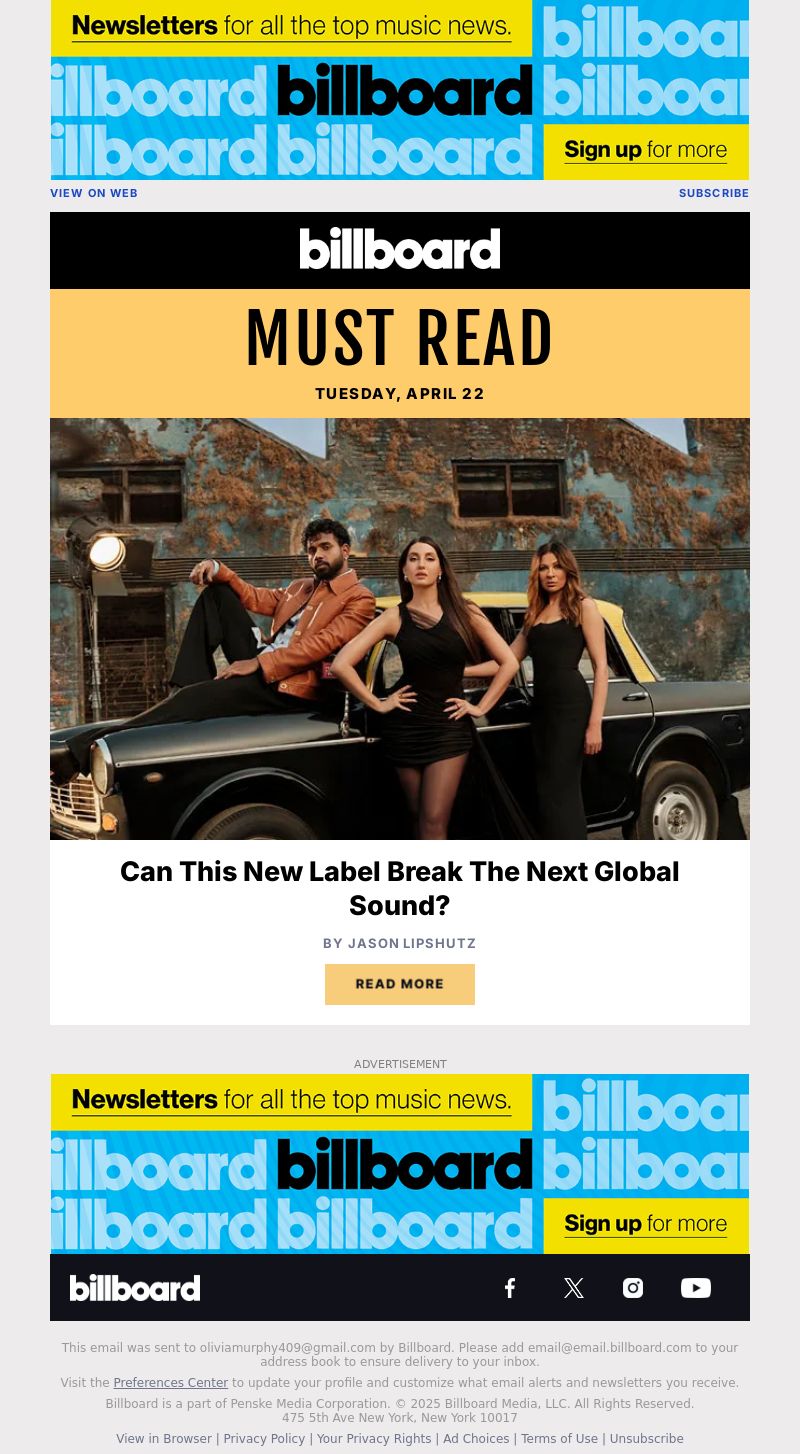Tap Unsubscribe in the footer
The image size is (800, 1454).
pyautogui.click(x=646, y=1439)
